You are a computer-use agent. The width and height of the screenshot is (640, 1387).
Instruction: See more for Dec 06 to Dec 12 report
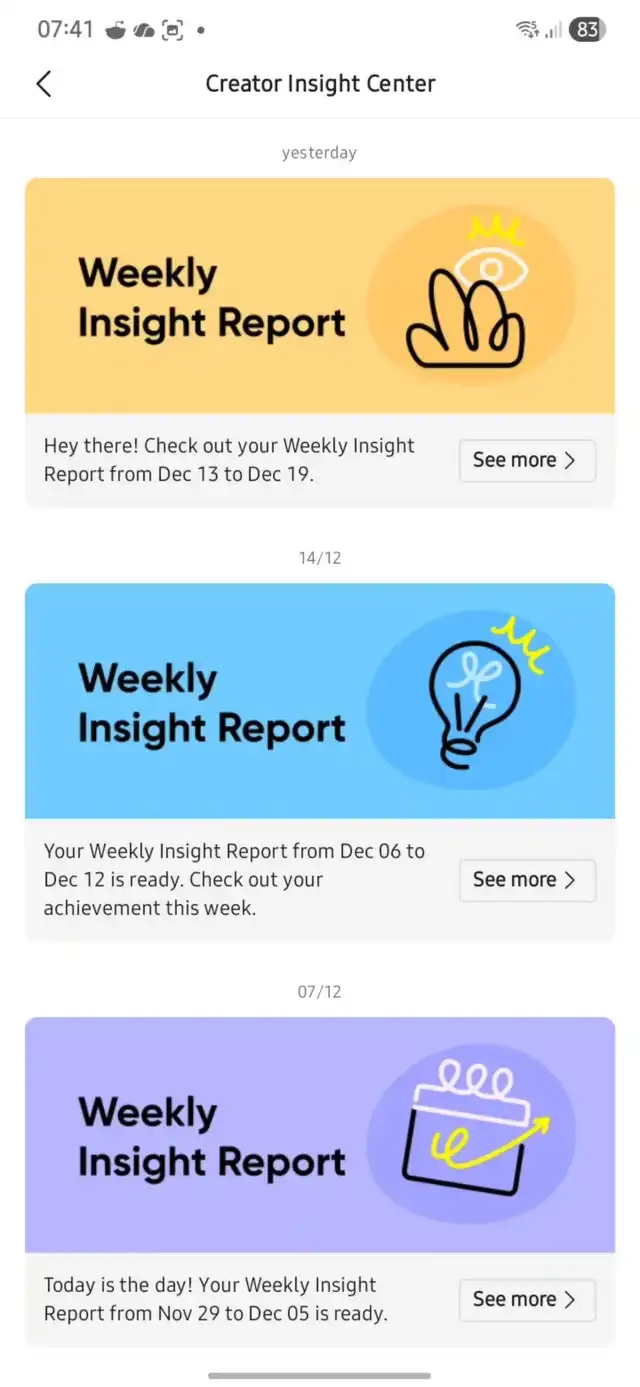[x=527, y=880]
